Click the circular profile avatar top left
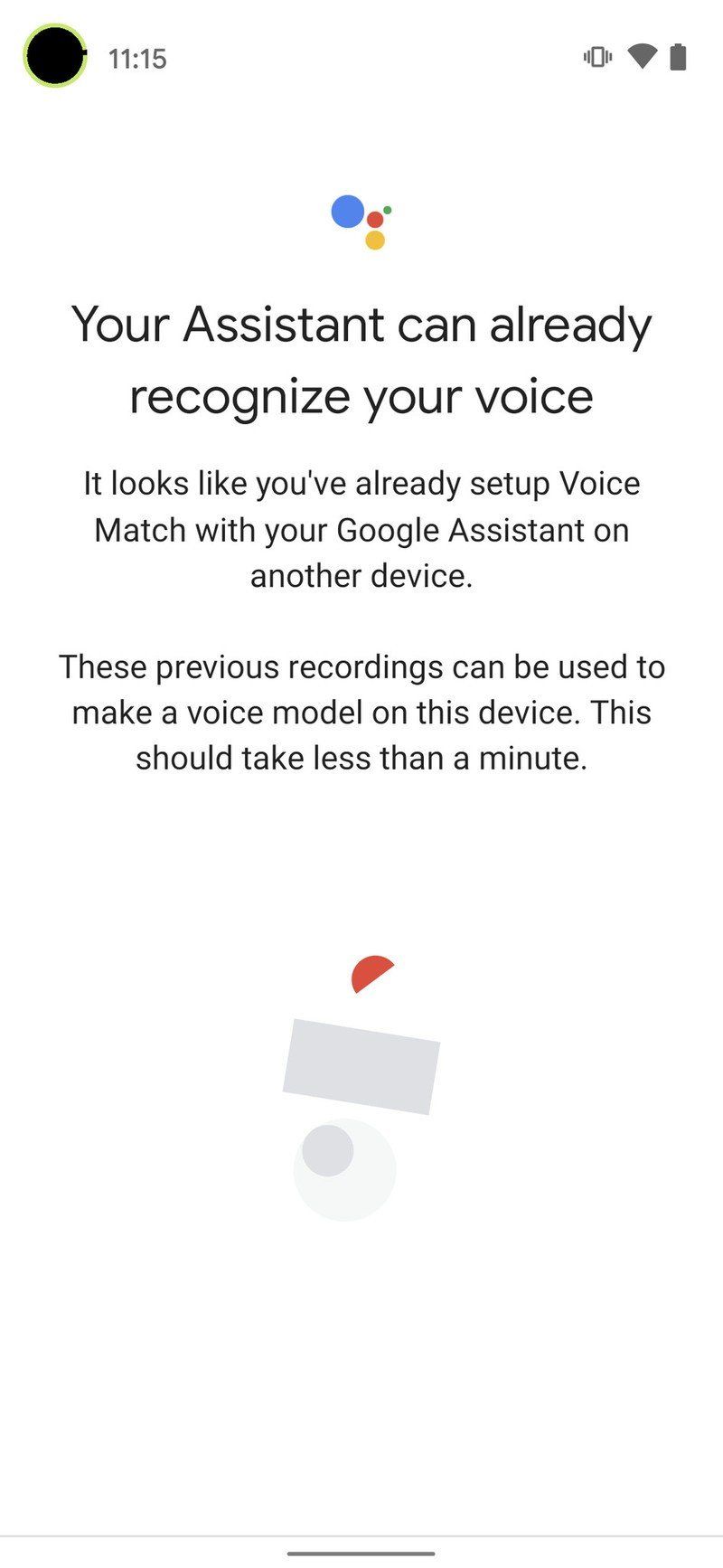This screenshot has height=1568, width=723. [55, 56]
